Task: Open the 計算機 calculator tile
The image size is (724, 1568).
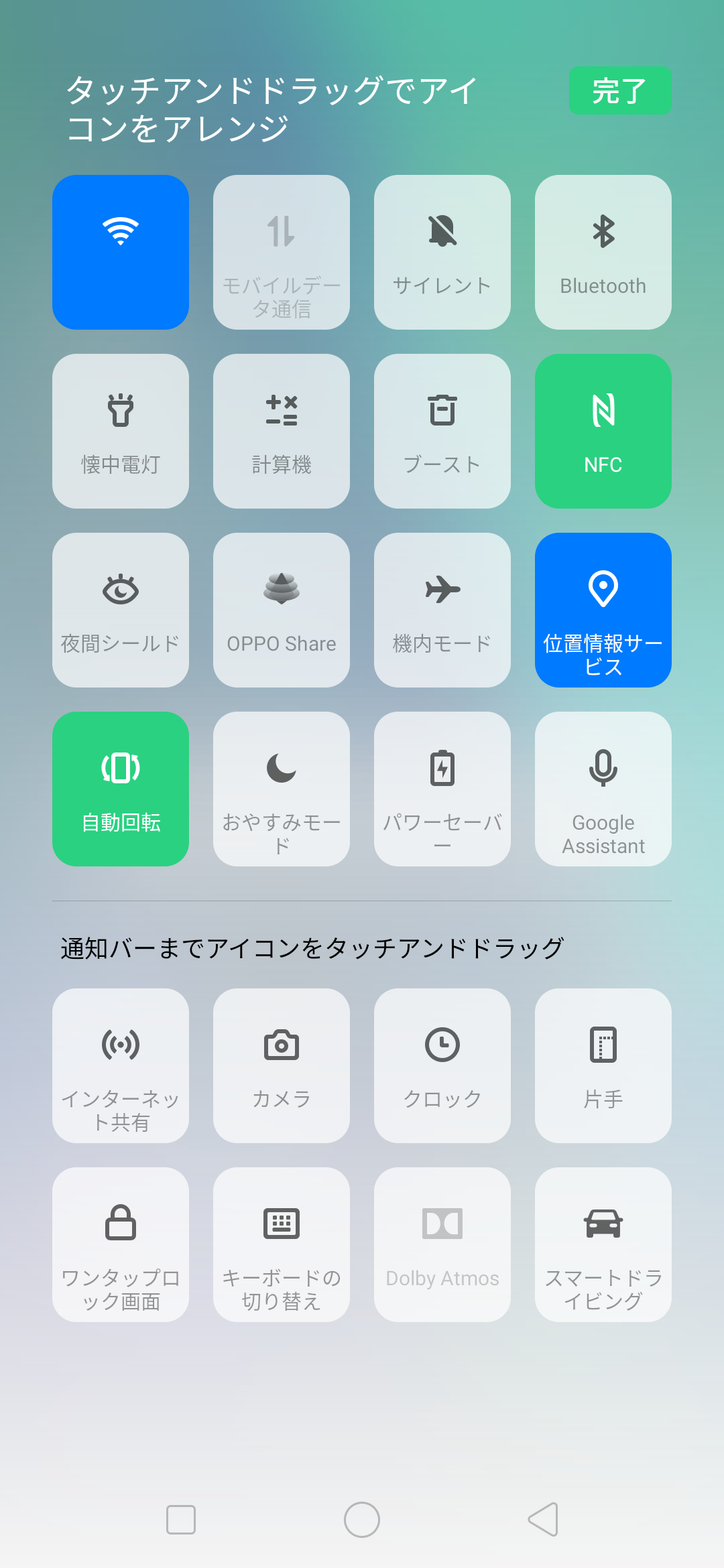Action: (x=282, y=429)
